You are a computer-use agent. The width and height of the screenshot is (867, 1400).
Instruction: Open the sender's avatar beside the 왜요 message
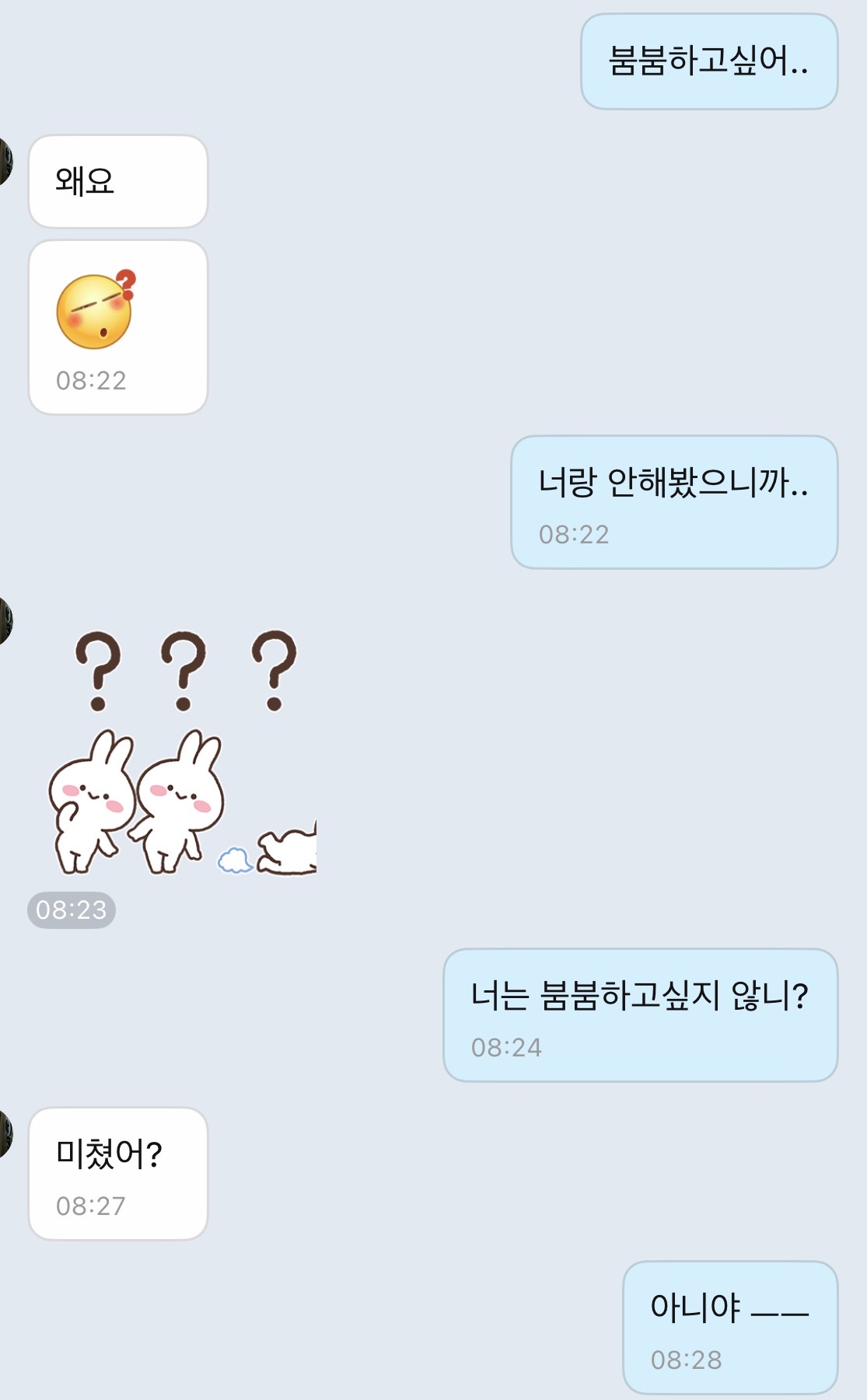5,161
